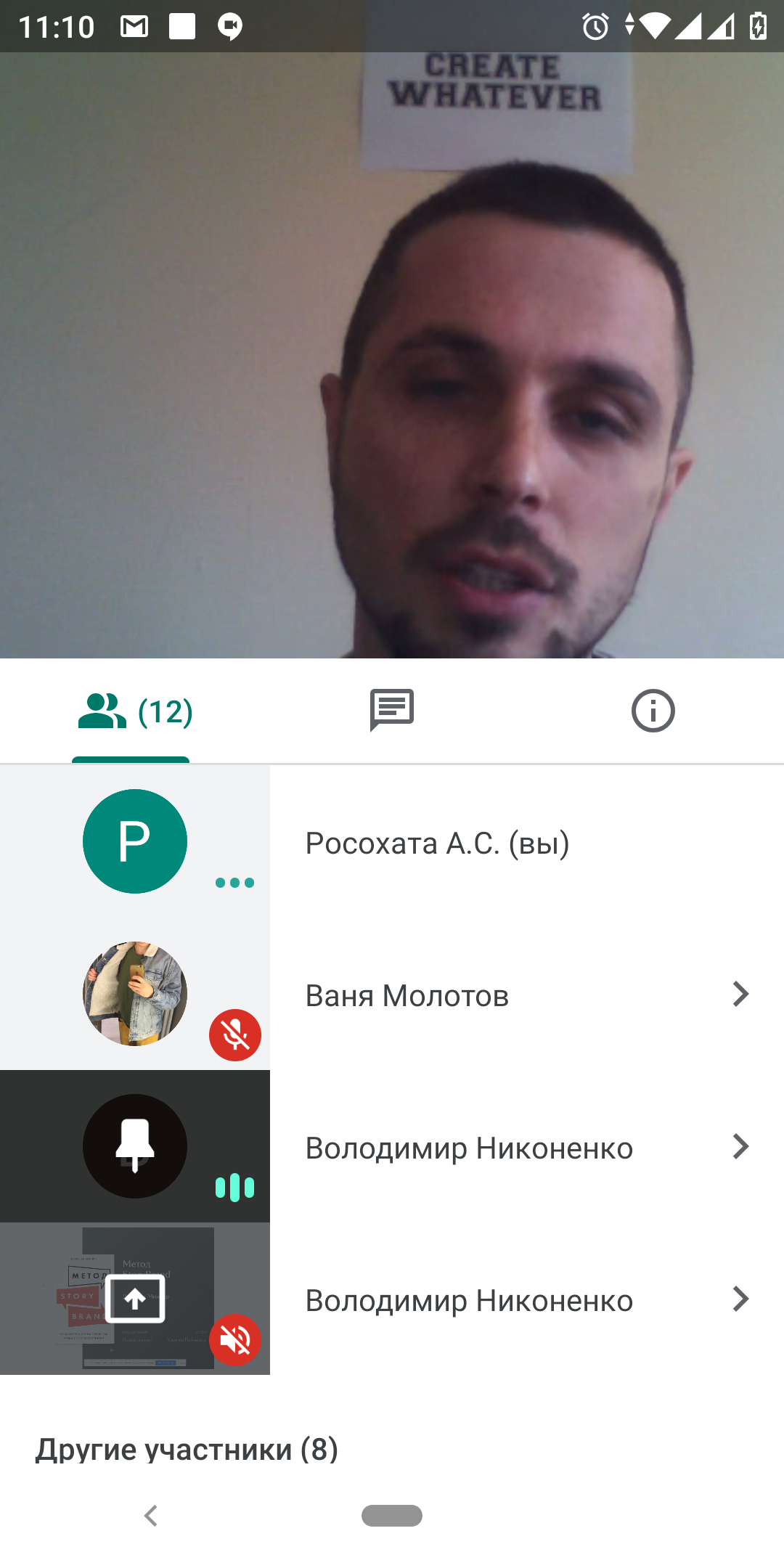This screenshot has height=1568, width=784.
Task: Go back using the system back button
Action: pos(151,1516)
